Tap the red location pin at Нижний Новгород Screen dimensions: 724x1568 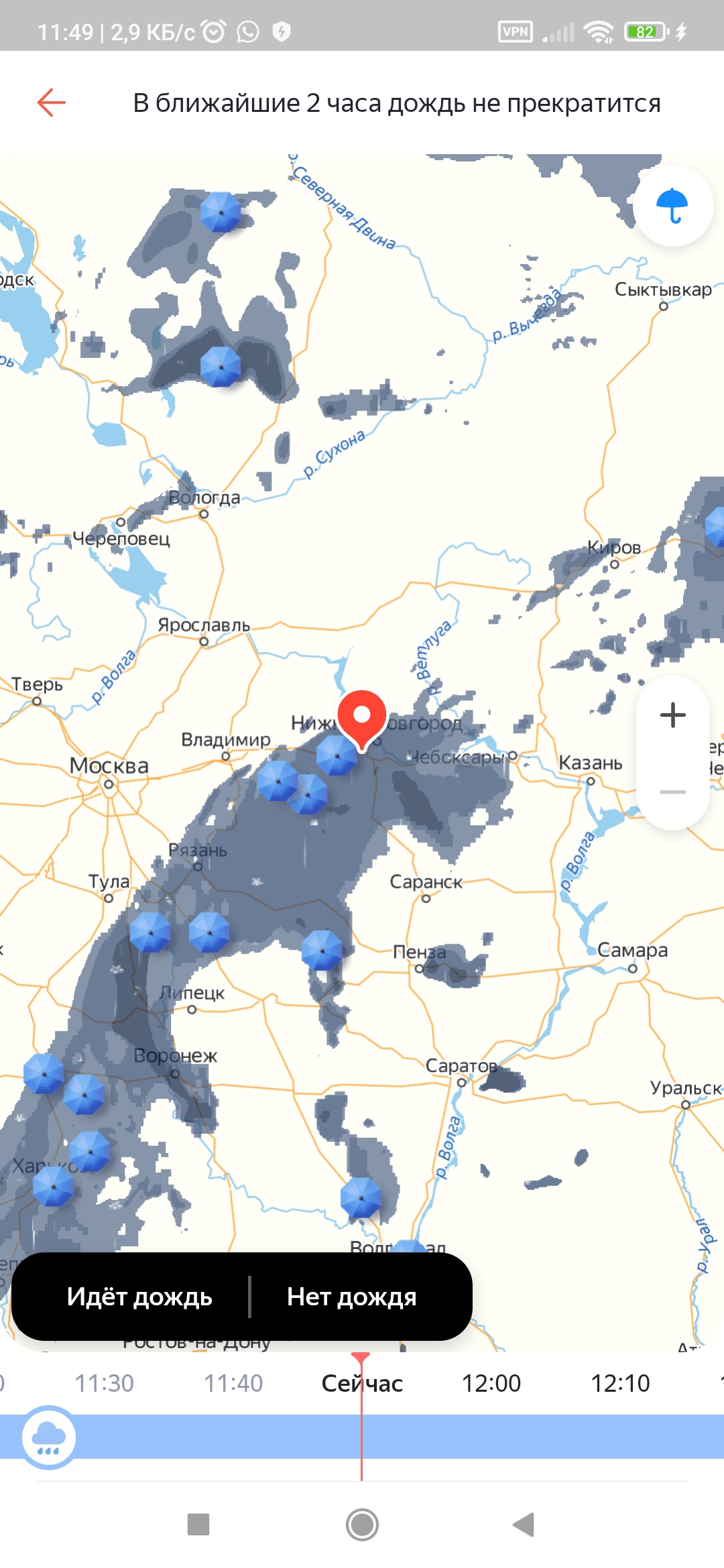362,717
